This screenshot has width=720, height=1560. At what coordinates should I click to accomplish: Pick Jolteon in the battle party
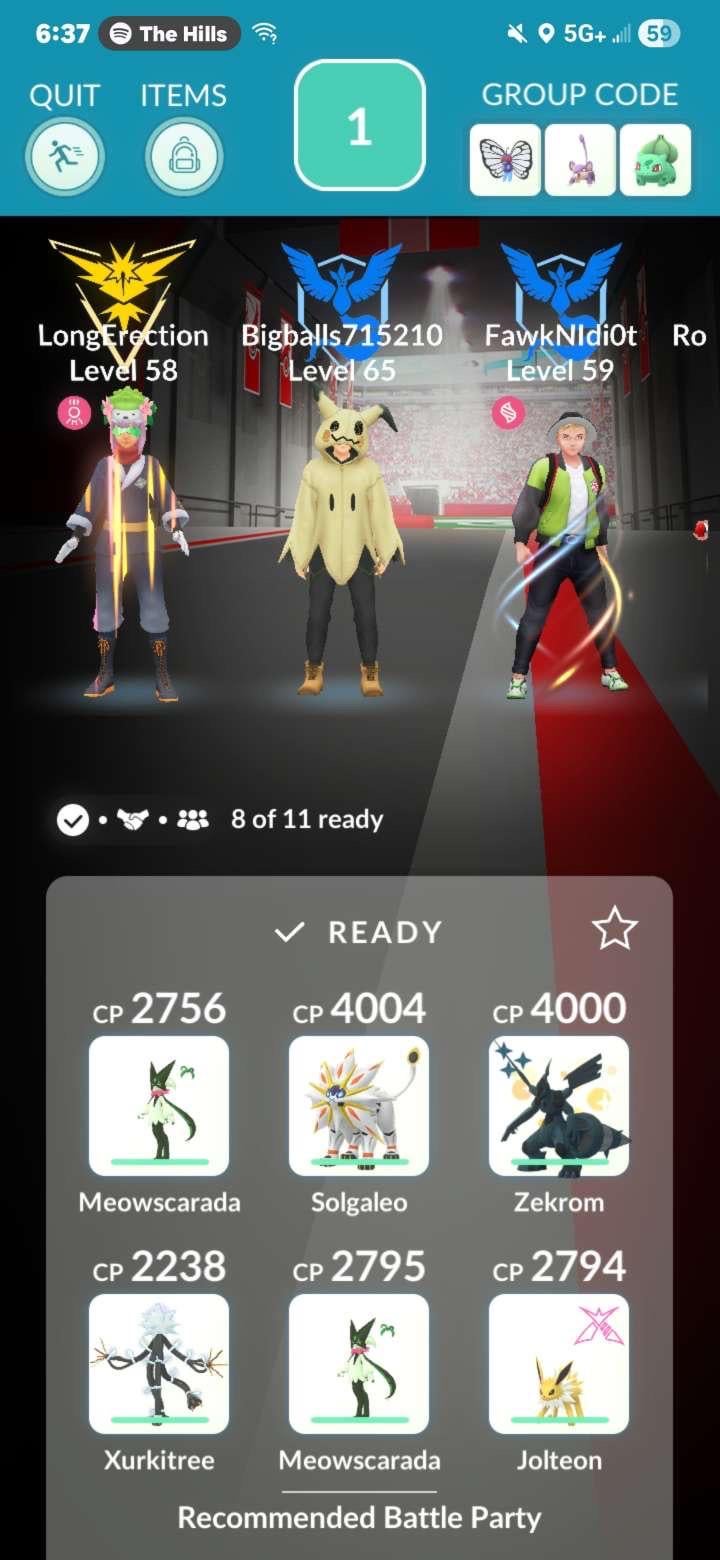pos(559,1364)
